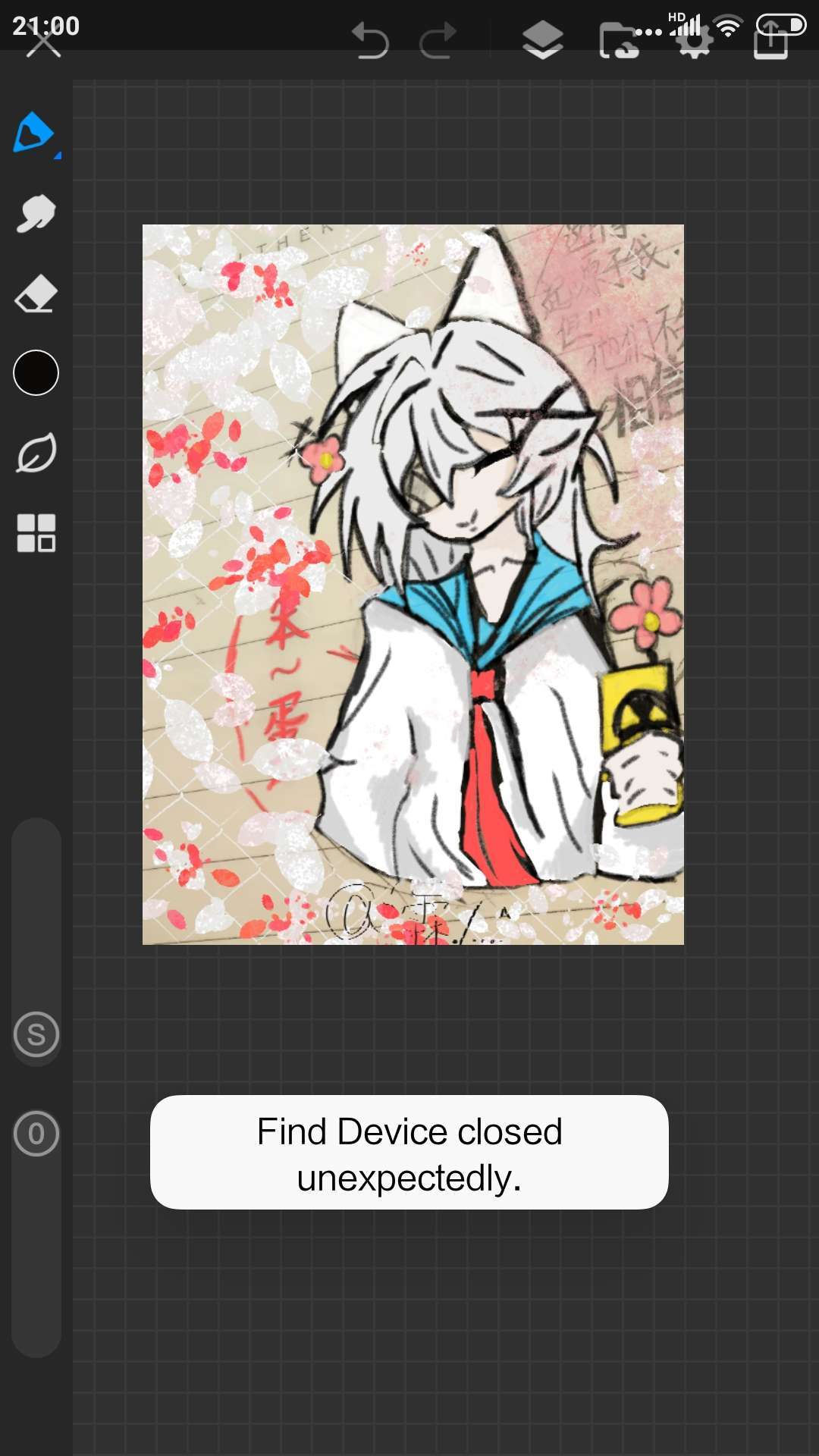This screenshot has height=1456, width=819.
Task: Select the brush tool
Action: pyautogui.click(x=34, y=134)
